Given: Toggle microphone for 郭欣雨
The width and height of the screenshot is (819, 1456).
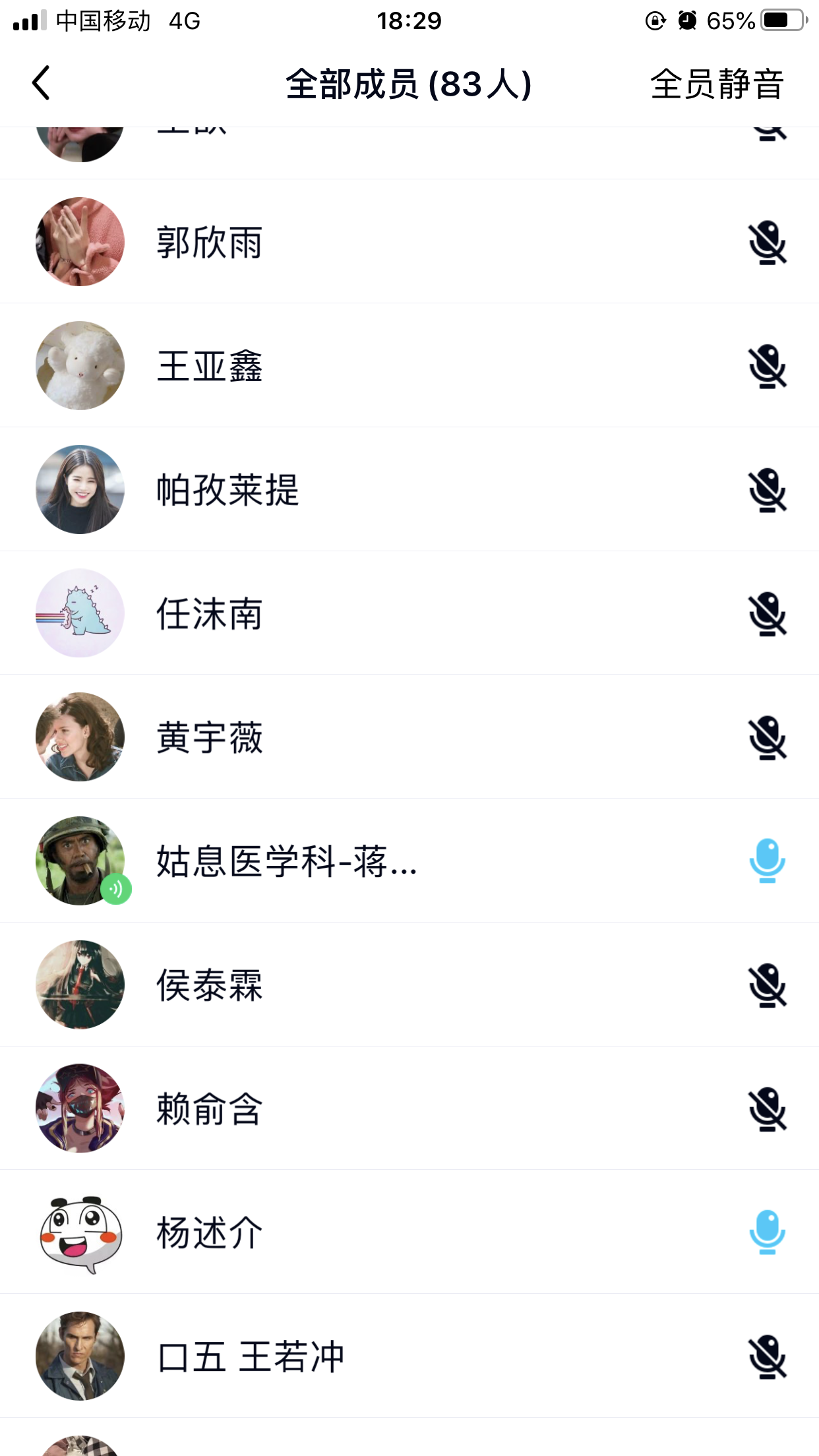Looking at the screenshot, I should coord(767,243).
